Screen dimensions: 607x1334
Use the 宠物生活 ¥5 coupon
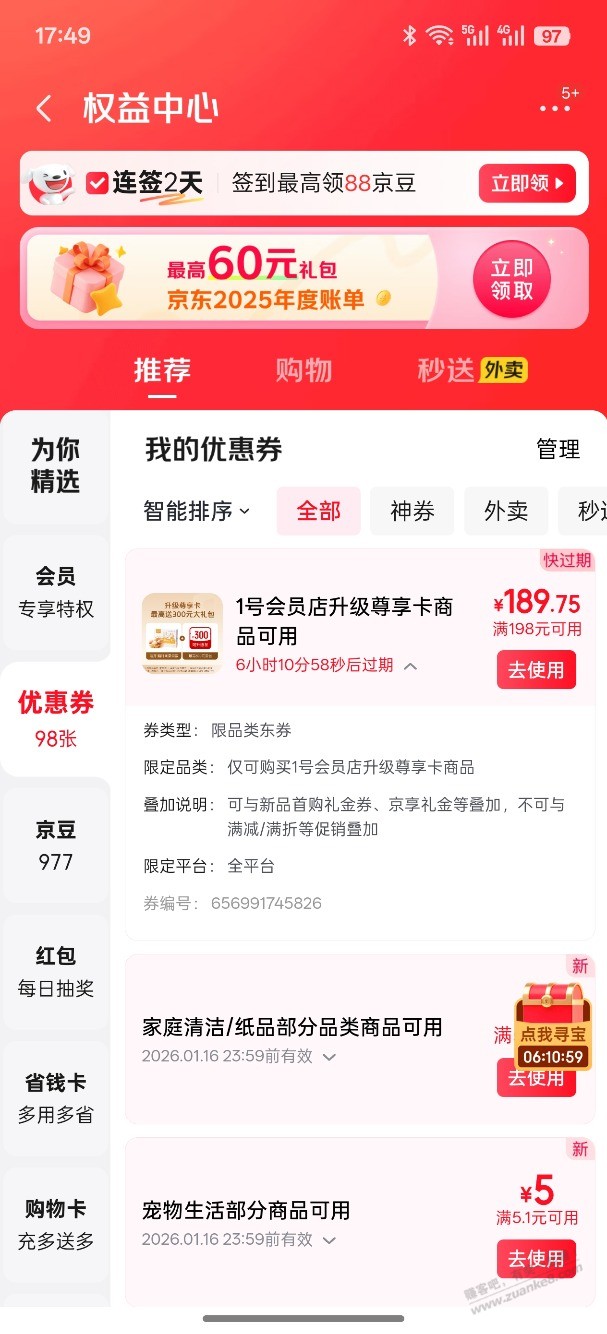[536, 1258]
